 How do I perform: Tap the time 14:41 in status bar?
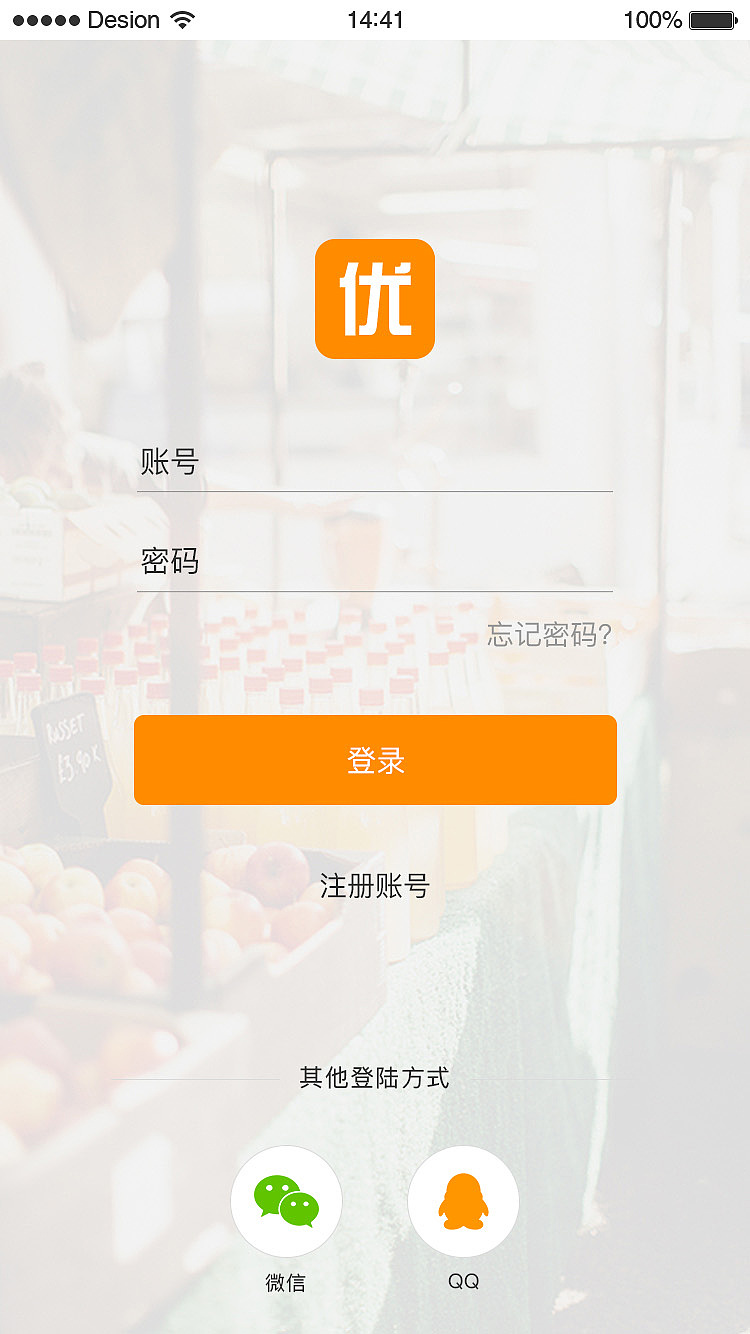(375, 18)
